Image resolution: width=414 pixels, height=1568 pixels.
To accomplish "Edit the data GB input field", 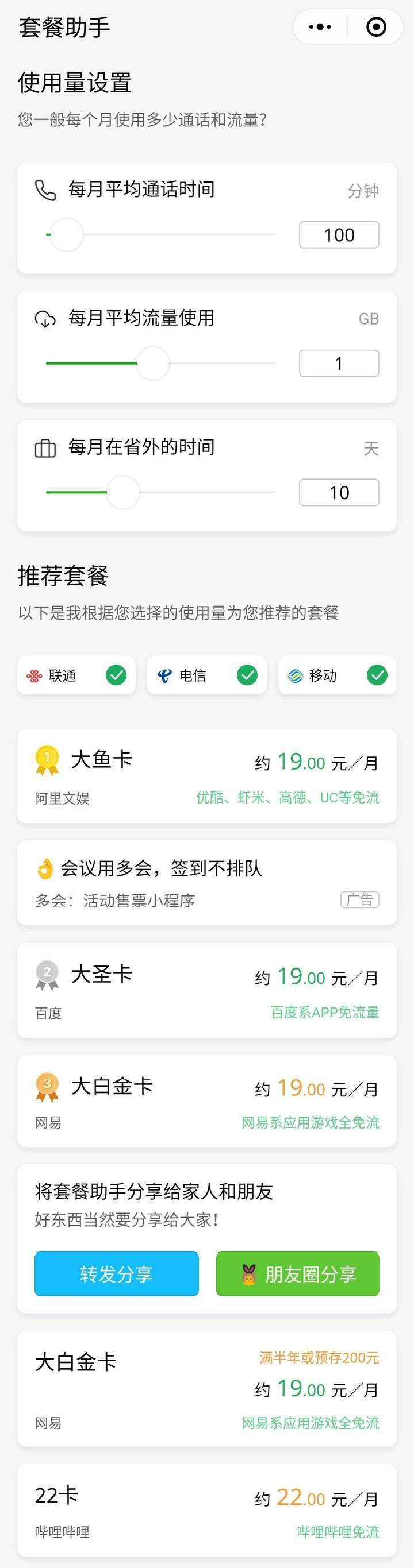I will (339, 364).
